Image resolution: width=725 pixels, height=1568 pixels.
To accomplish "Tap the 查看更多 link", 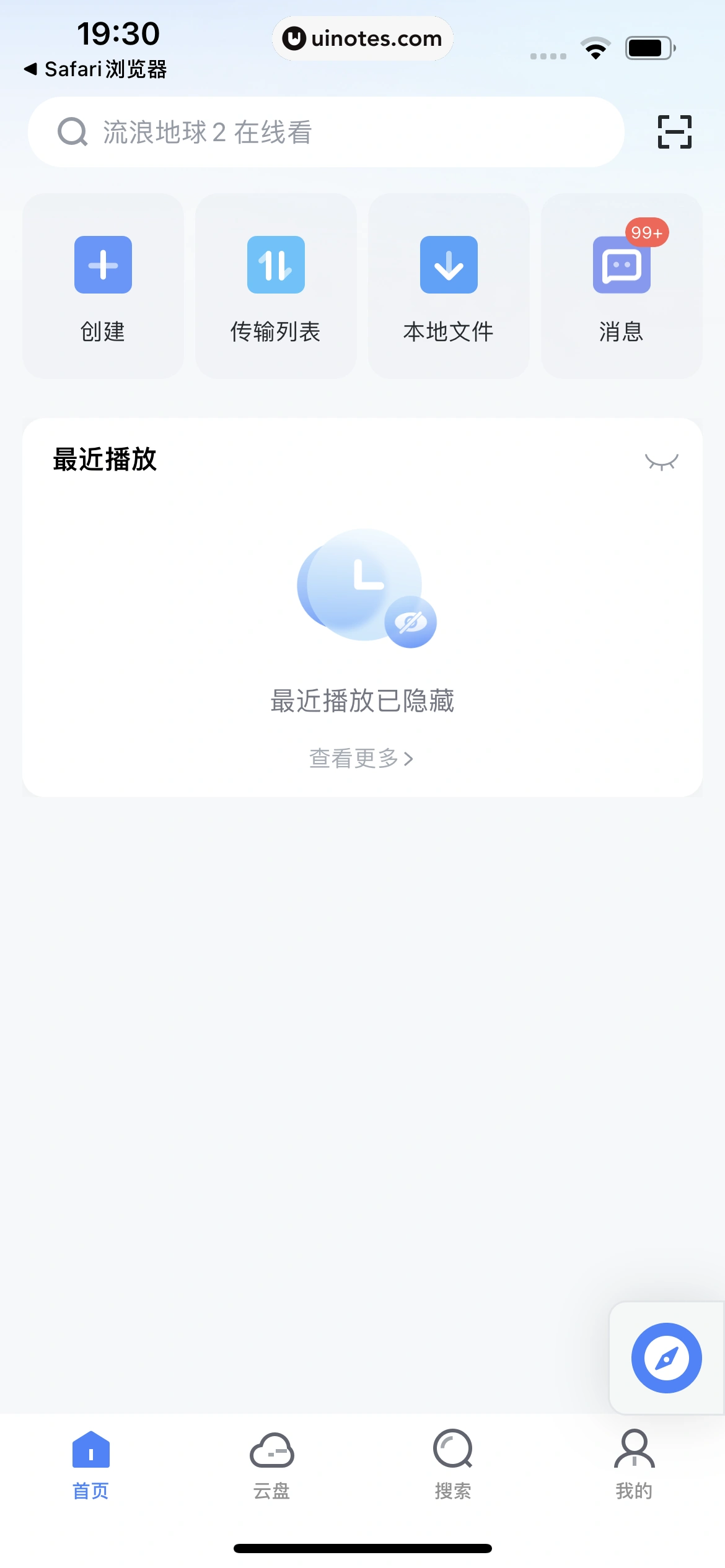I will (361, 758).
